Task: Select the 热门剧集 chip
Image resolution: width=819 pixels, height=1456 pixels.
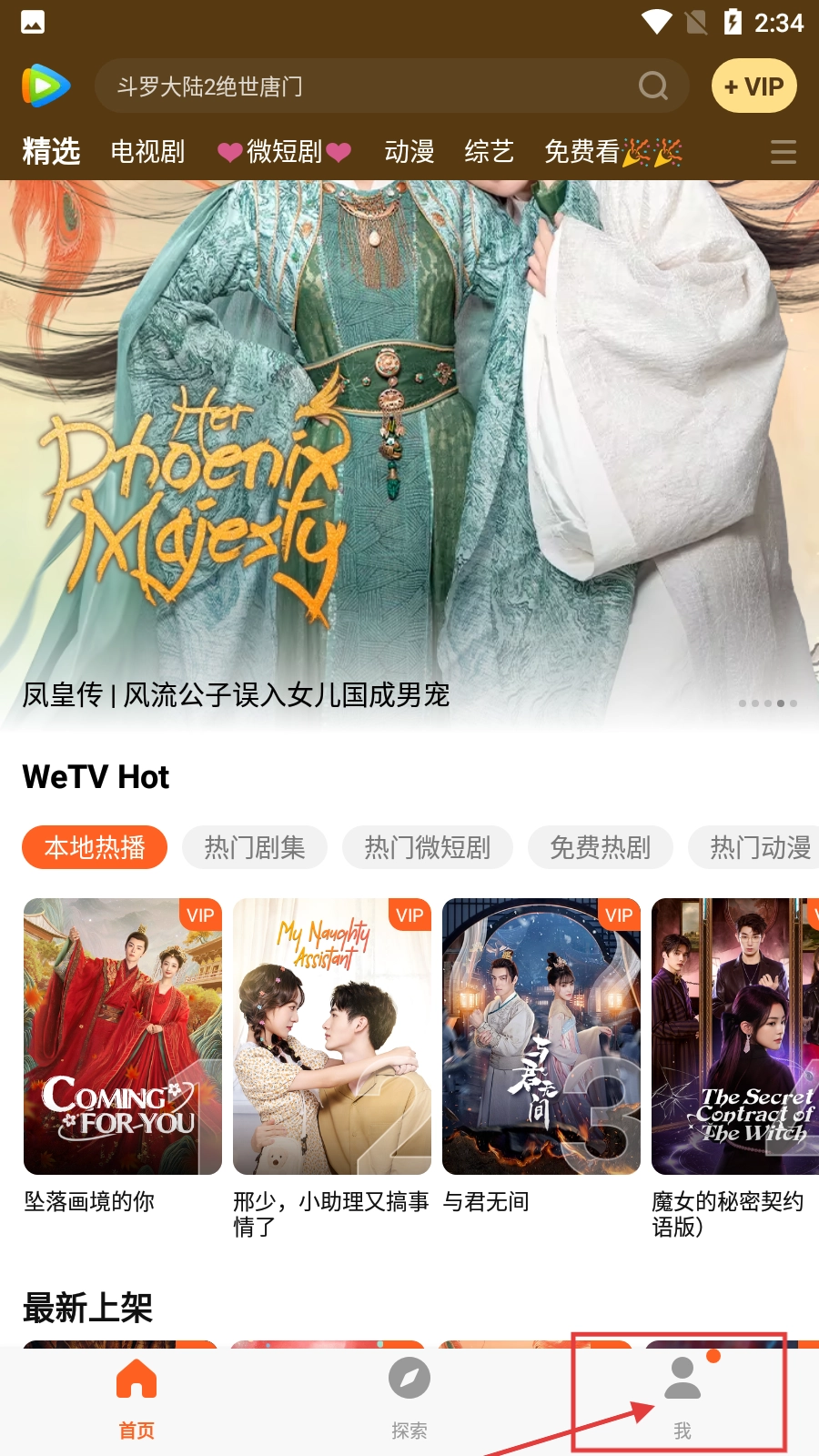Action: tap(255, 847)
